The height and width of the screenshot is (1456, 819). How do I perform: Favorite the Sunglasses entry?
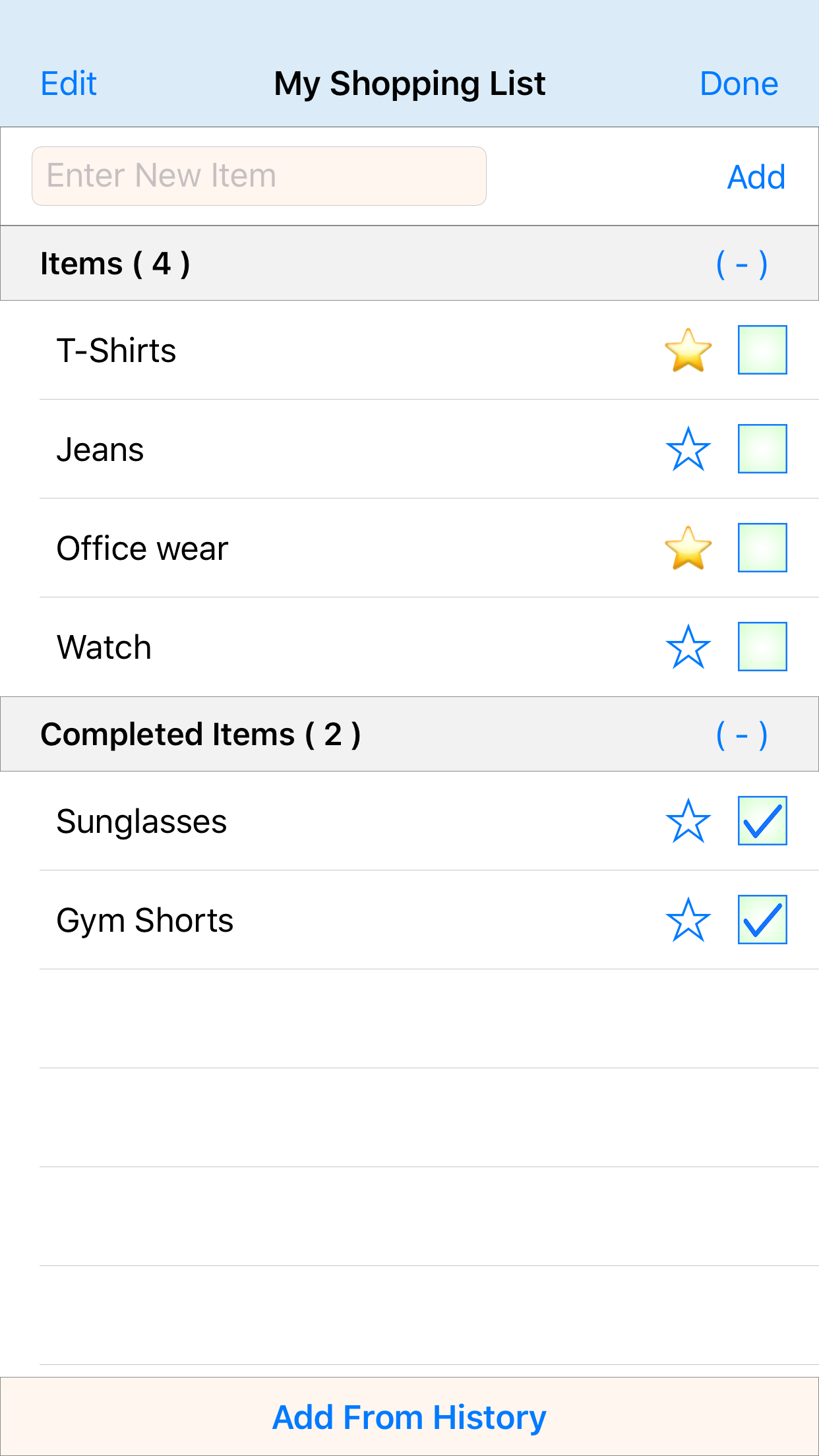(688, 821)
